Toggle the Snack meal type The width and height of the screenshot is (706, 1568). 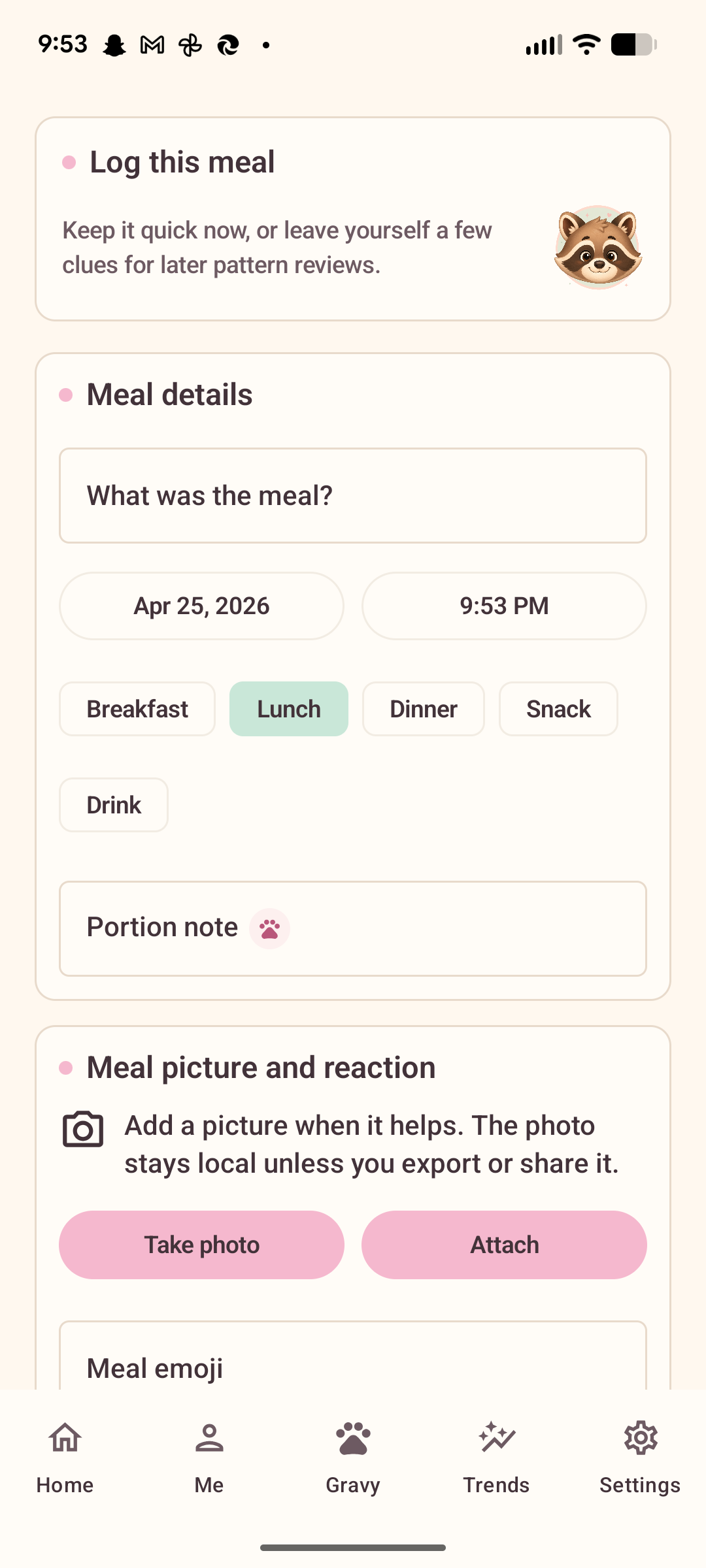(x=558, y=708)
